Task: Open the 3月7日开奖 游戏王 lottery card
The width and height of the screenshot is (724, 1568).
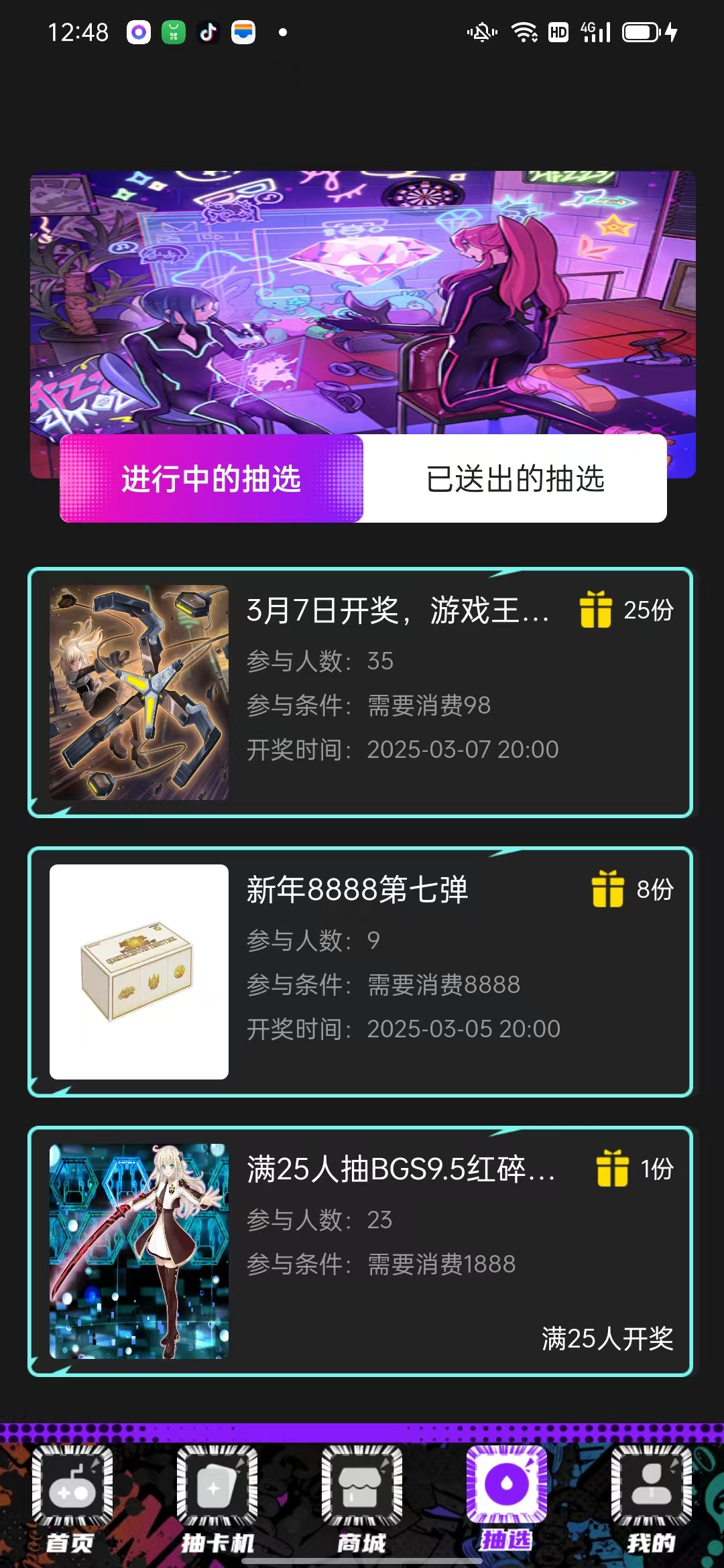Action: (360, 693)
